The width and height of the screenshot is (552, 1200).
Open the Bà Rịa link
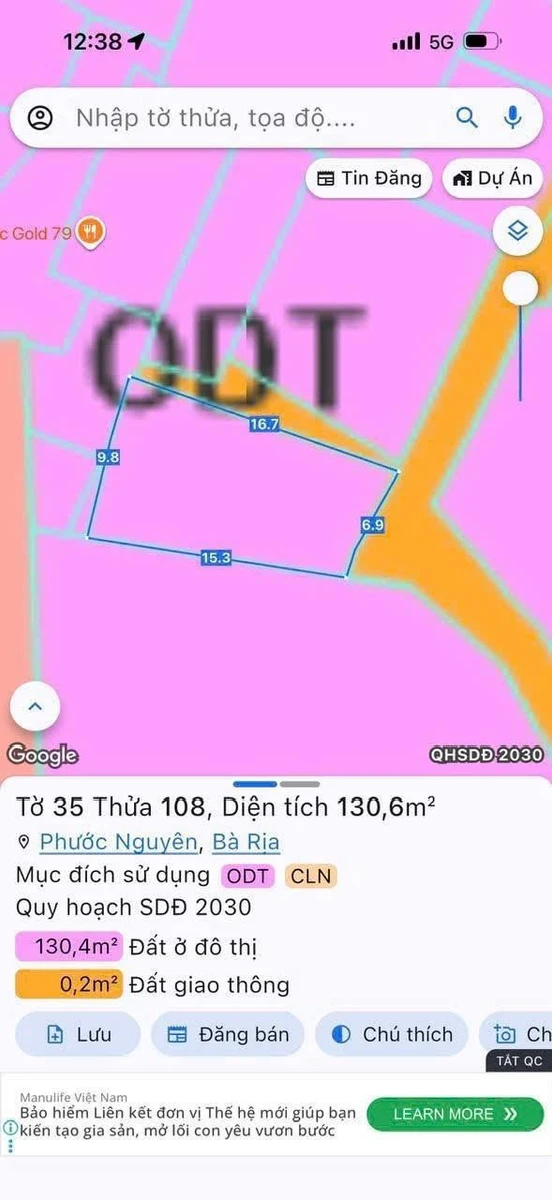246,841
